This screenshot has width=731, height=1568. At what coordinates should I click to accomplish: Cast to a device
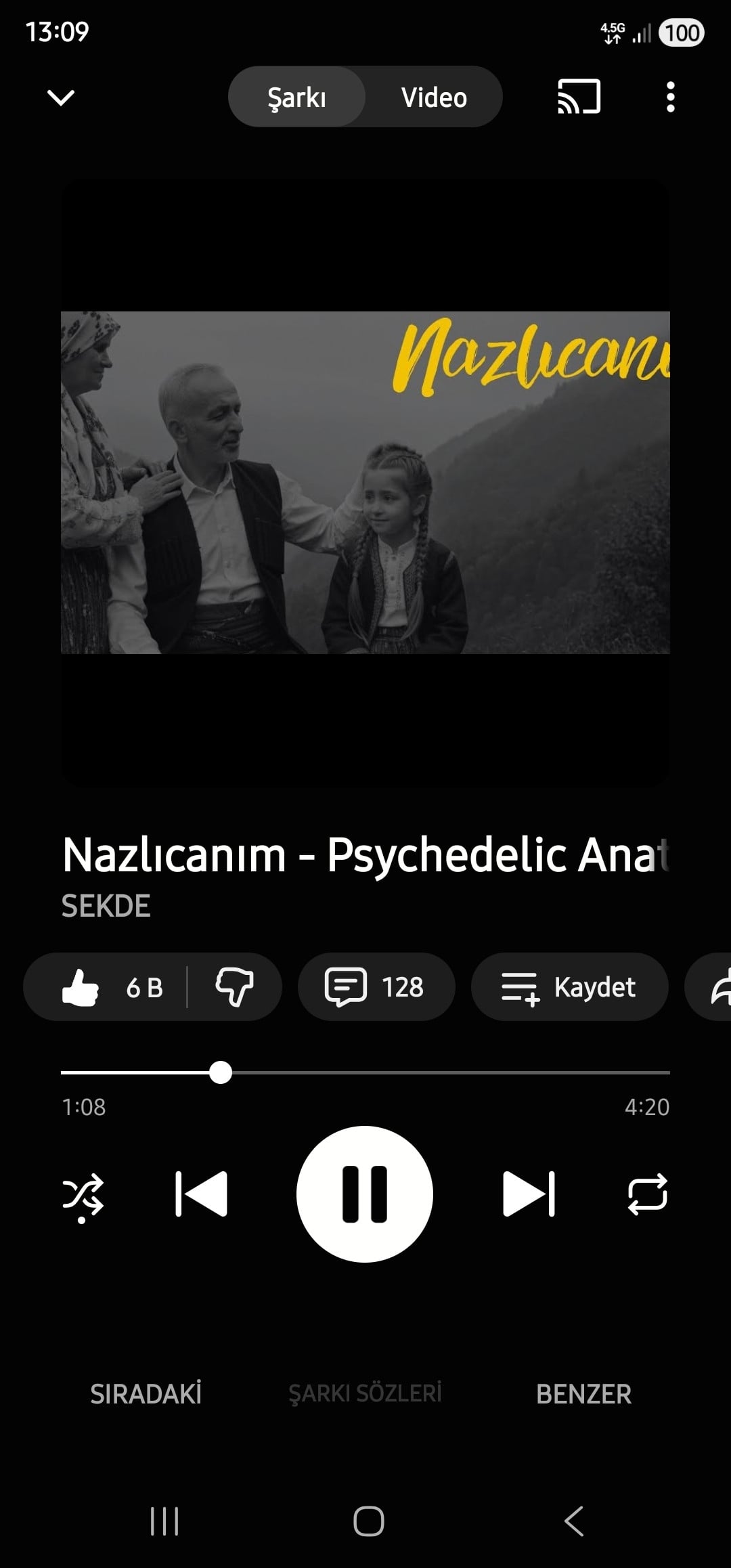(579, 97)
